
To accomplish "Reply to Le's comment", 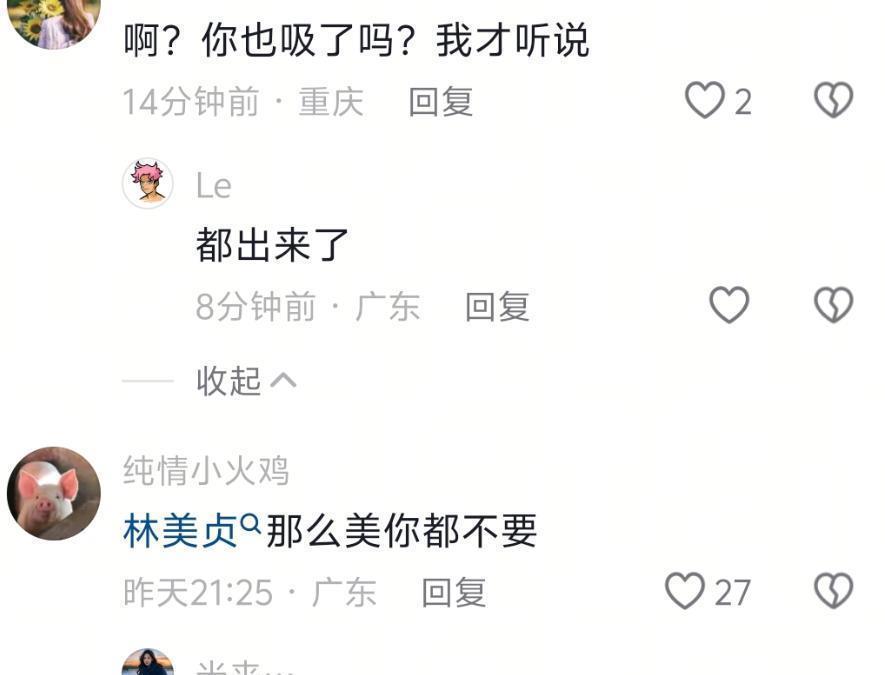I will coord(497,307).
